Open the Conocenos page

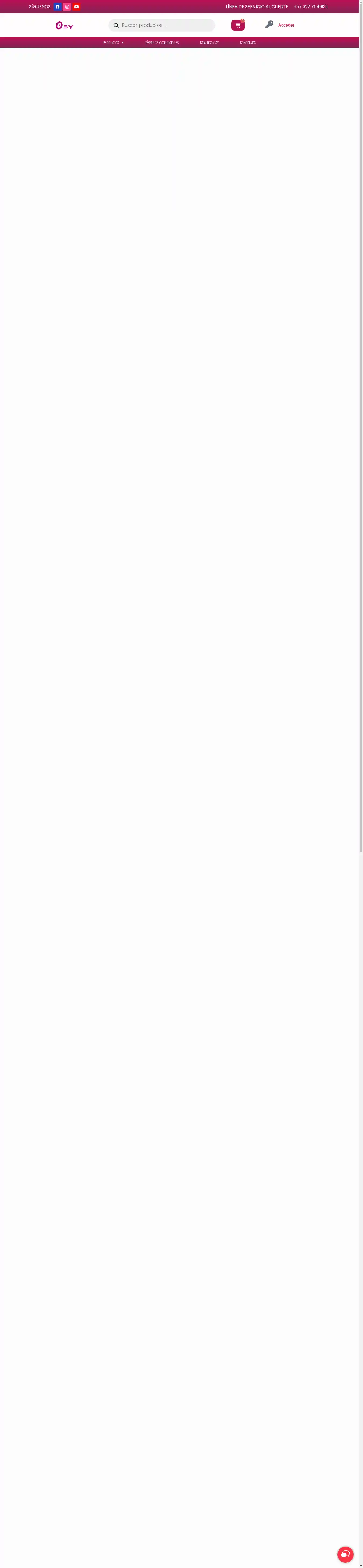coord(248,43)
